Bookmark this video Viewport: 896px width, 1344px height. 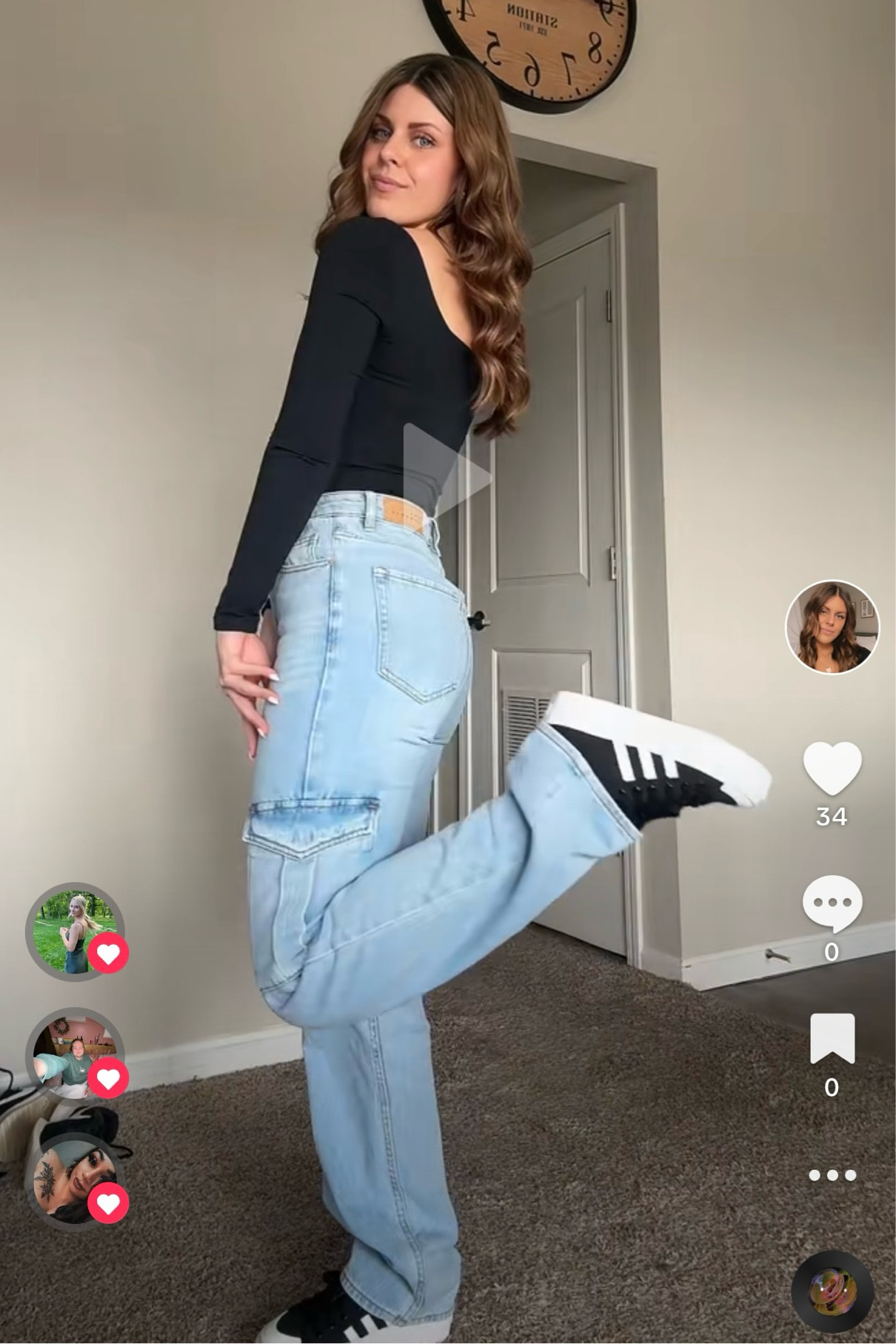(x=832, y=1038)
